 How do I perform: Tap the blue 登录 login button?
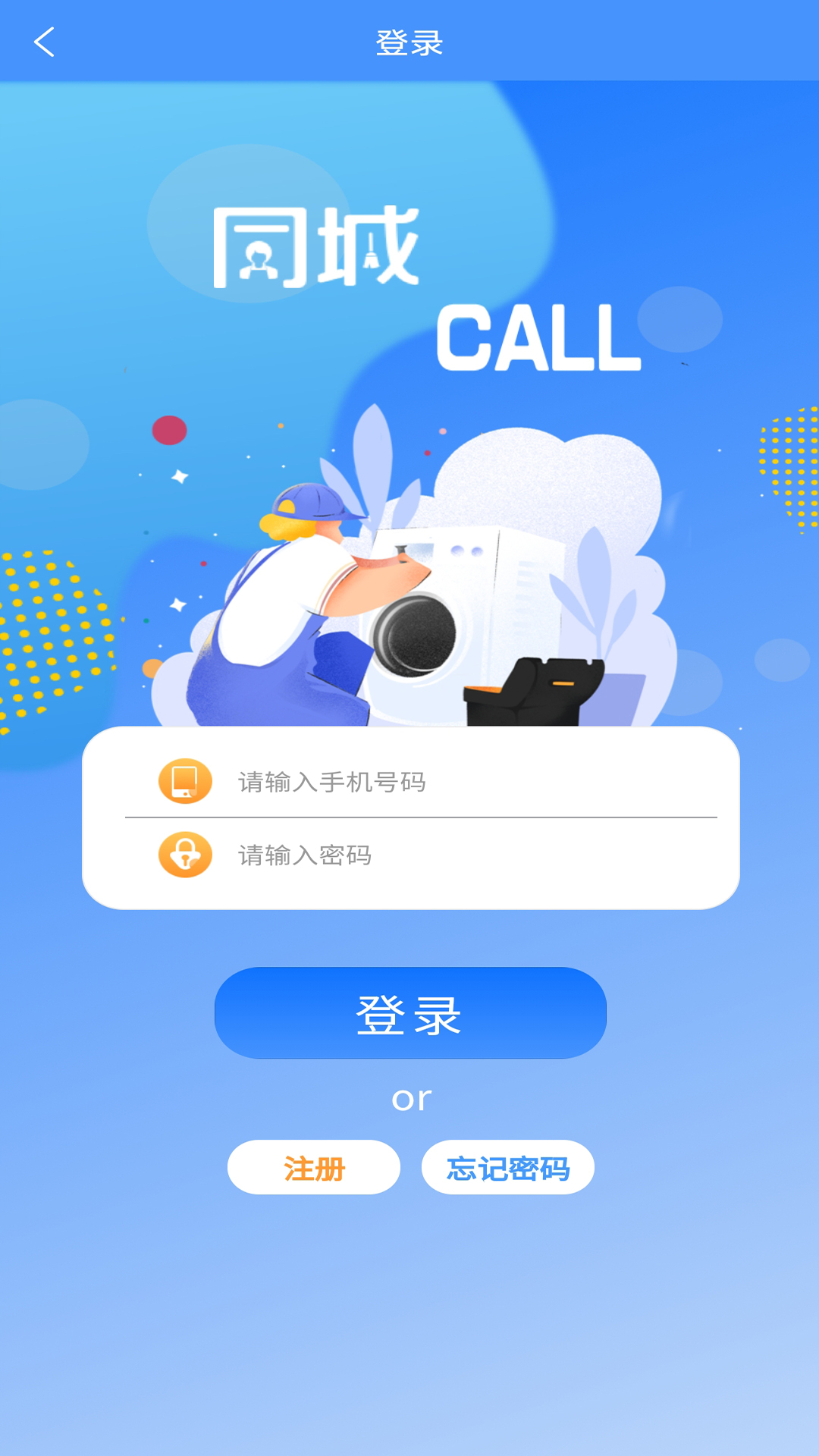[x=410, y=1013]
